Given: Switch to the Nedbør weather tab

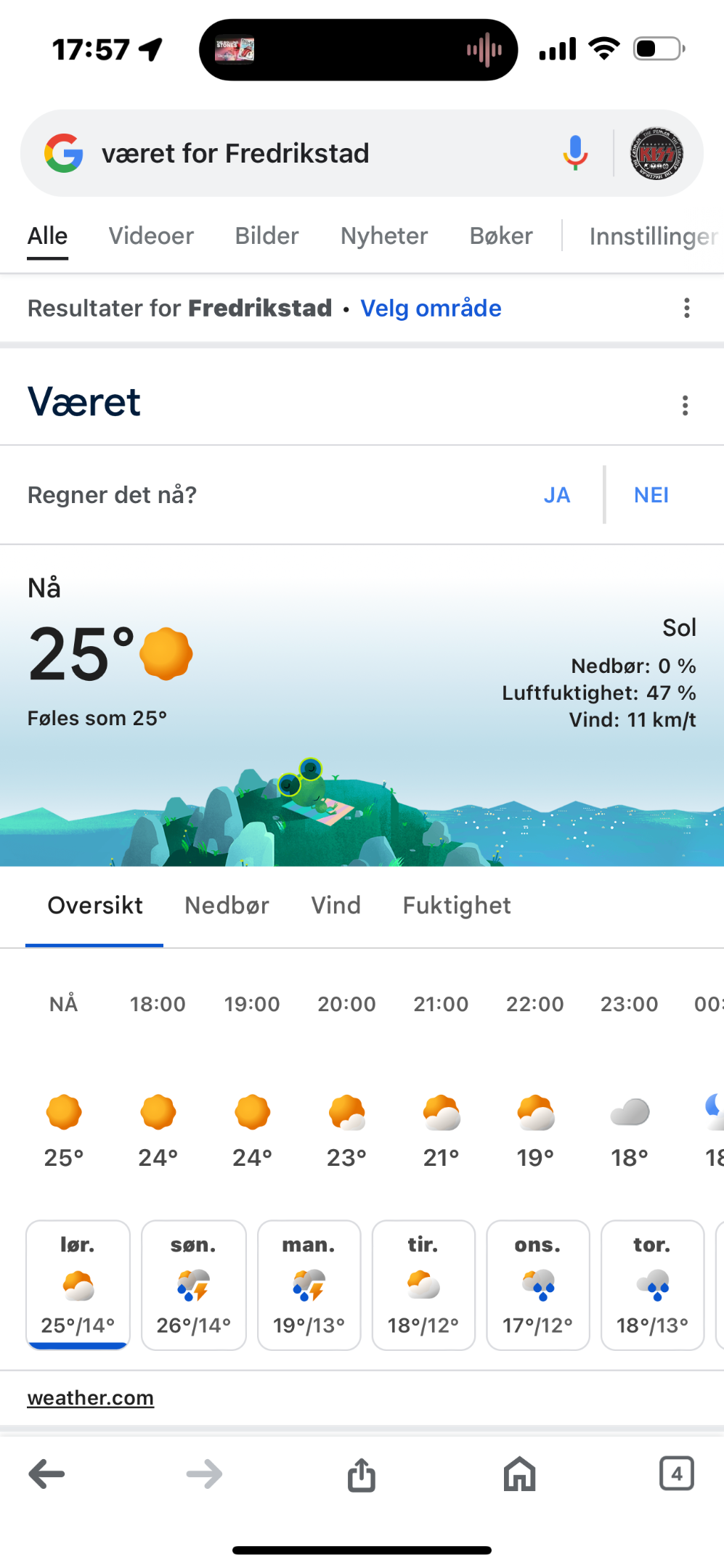Looking at the screenshot, I should point(227,905).
